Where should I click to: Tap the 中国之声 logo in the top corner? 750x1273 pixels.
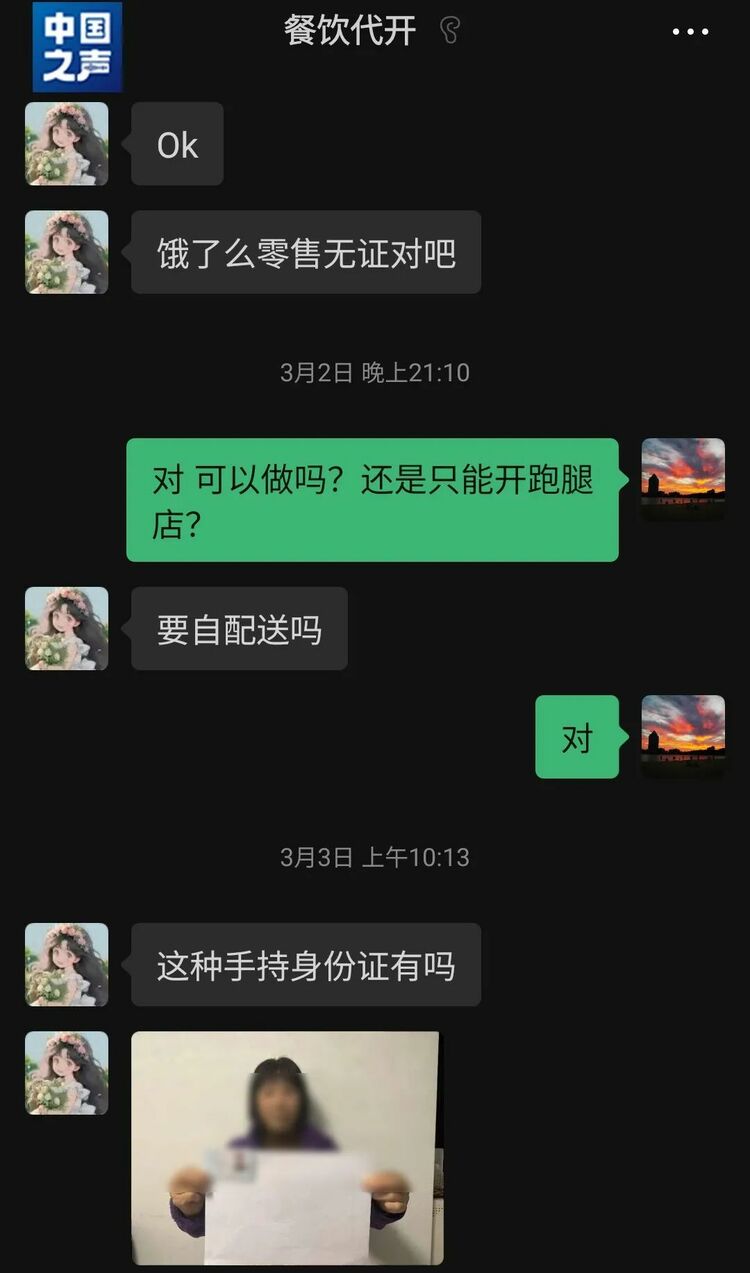tap(76, 44)
